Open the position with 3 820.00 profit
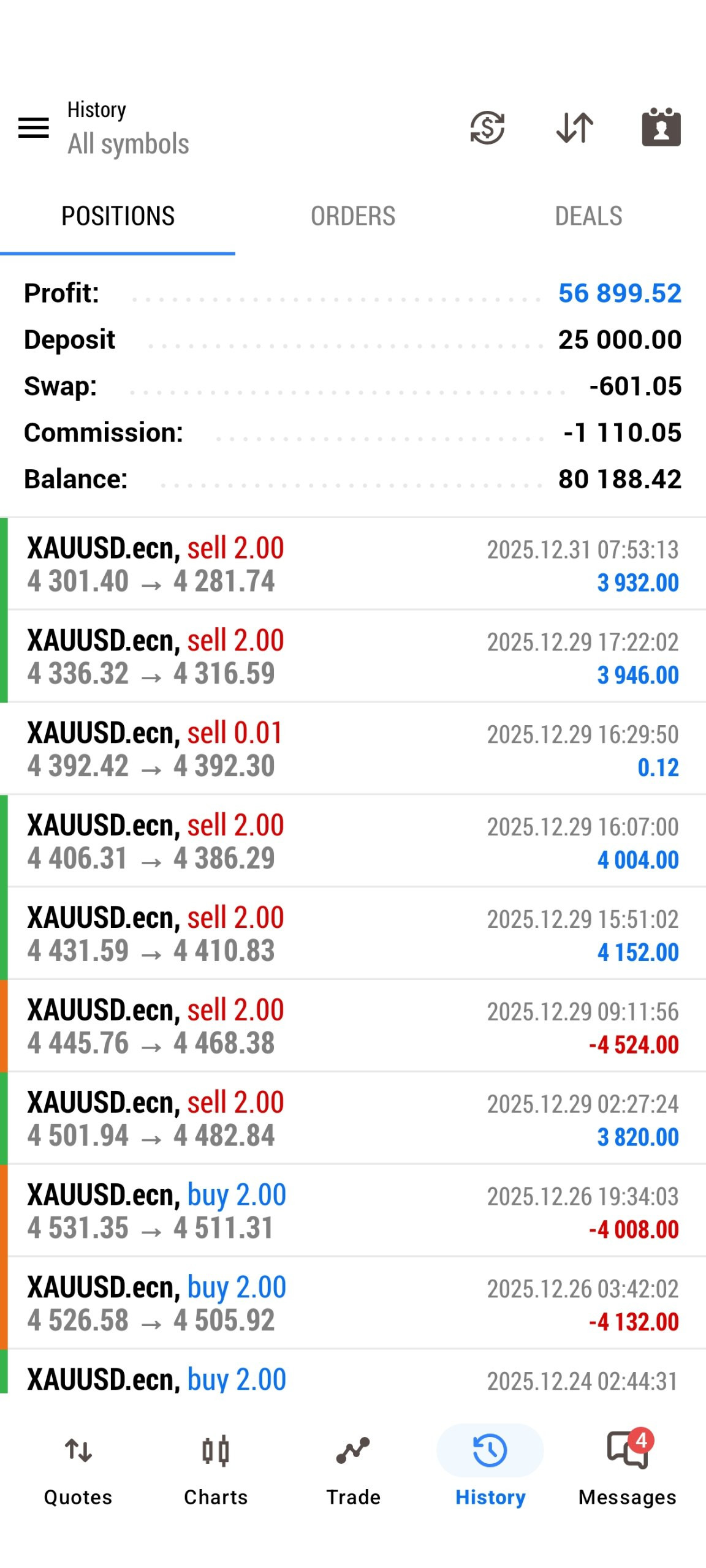This screenshot has width=706, height=1568. point(353,1118)
